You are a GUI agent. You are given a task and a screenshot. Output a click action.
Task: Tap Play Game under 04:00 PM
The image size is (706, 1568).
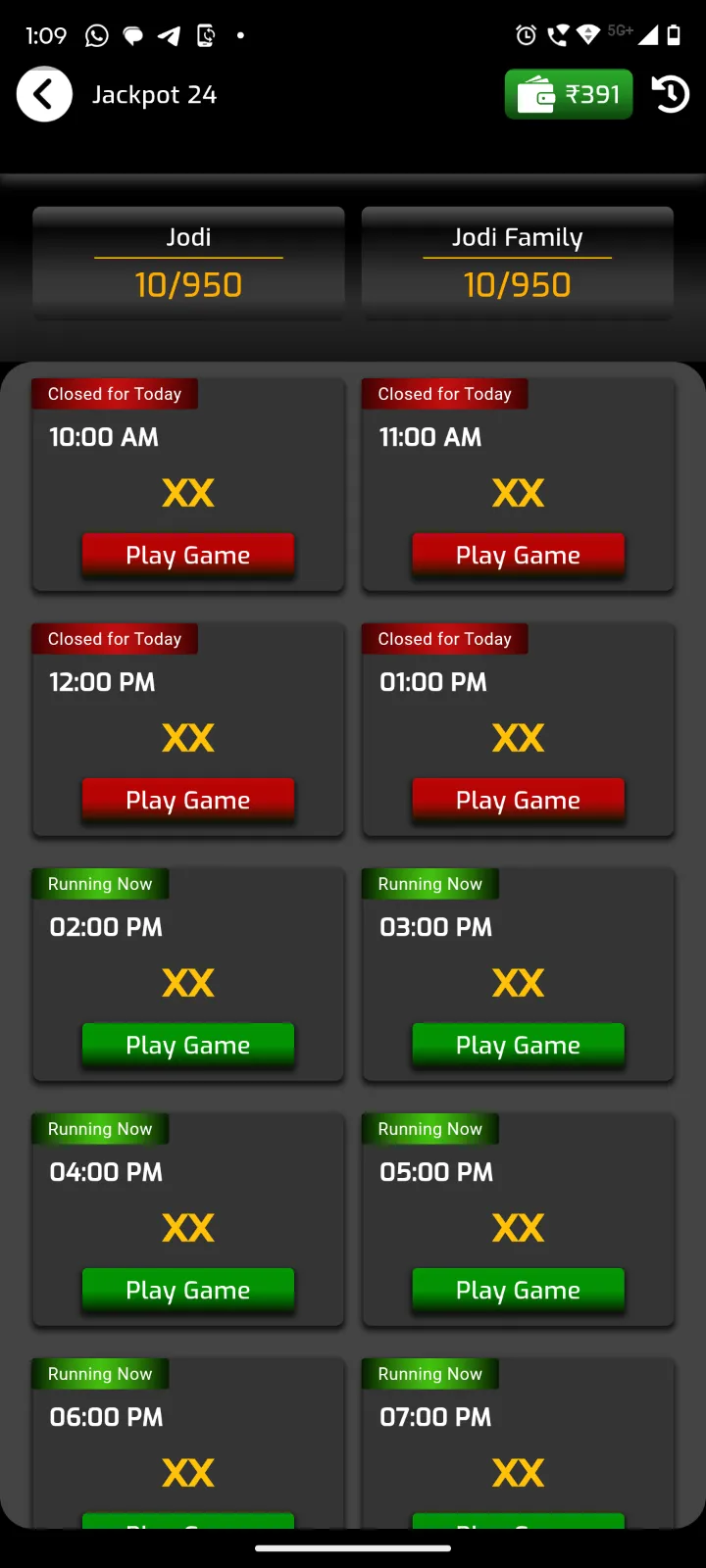pyautogui.click(x=188, y=1290)
